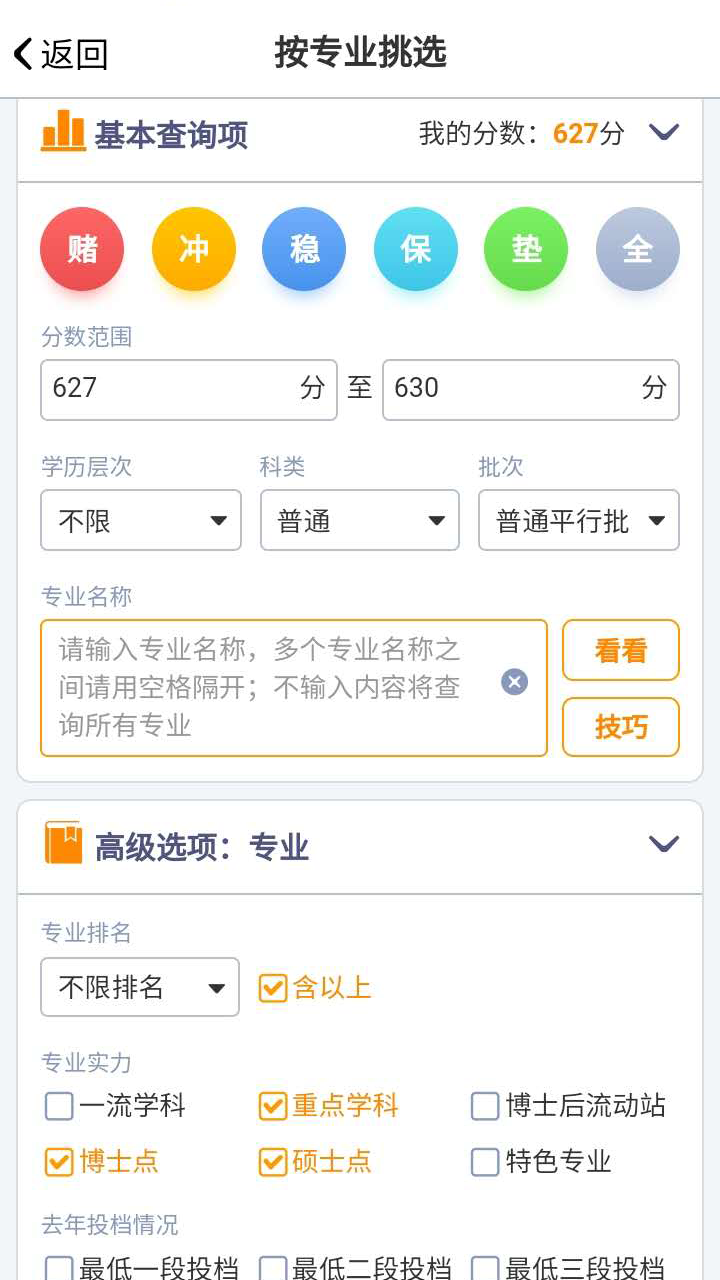Image resolution: width=720 pixels, height=1280 pixels.
Task: Focus the 专业名称 text input
Action: (x=270, y=688)
